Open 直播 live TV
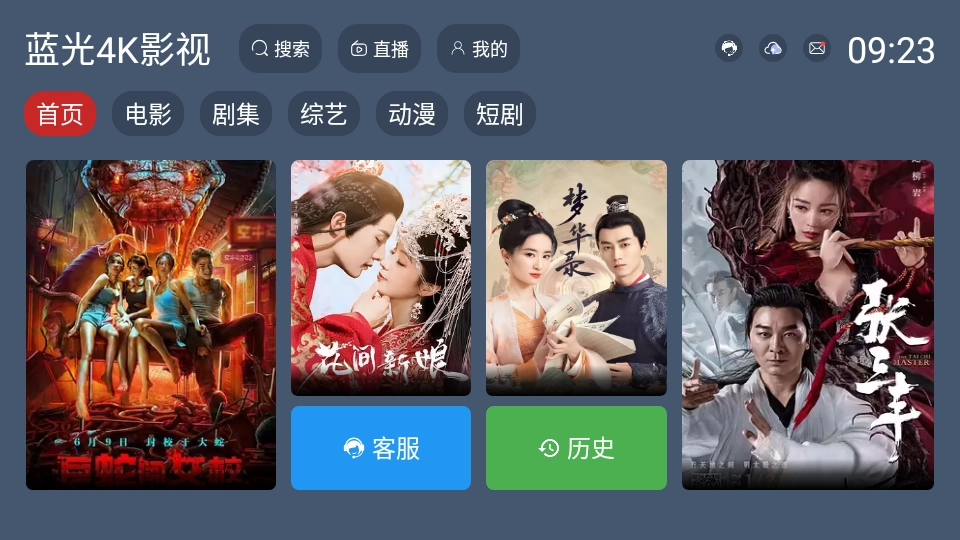960x540 pixels. 379,49
